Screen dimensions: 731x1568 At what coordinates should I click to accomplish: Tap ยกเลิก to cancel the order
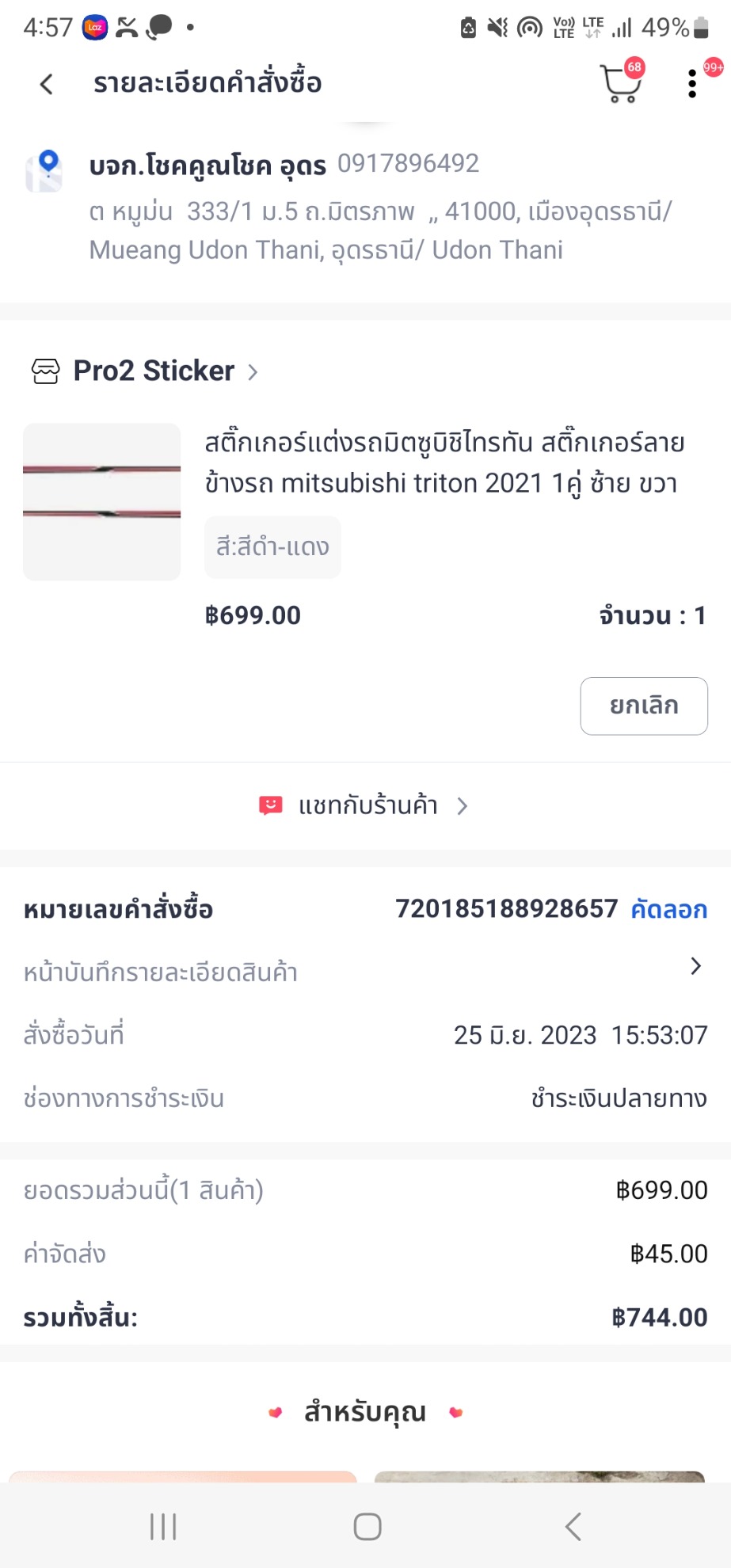pyautogui.click(x=643, y=706)
